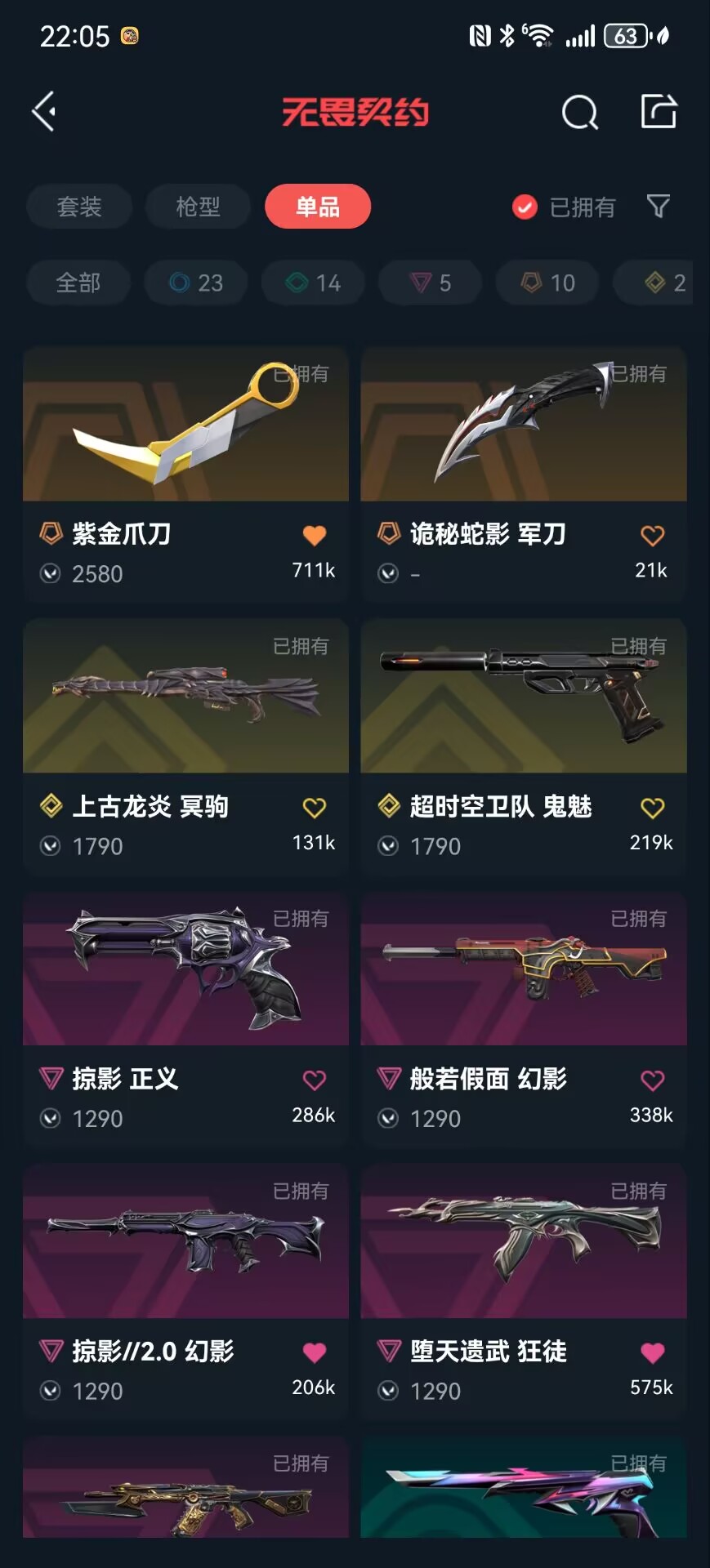Filter by the pink tier chip 5

pos(431,283)
